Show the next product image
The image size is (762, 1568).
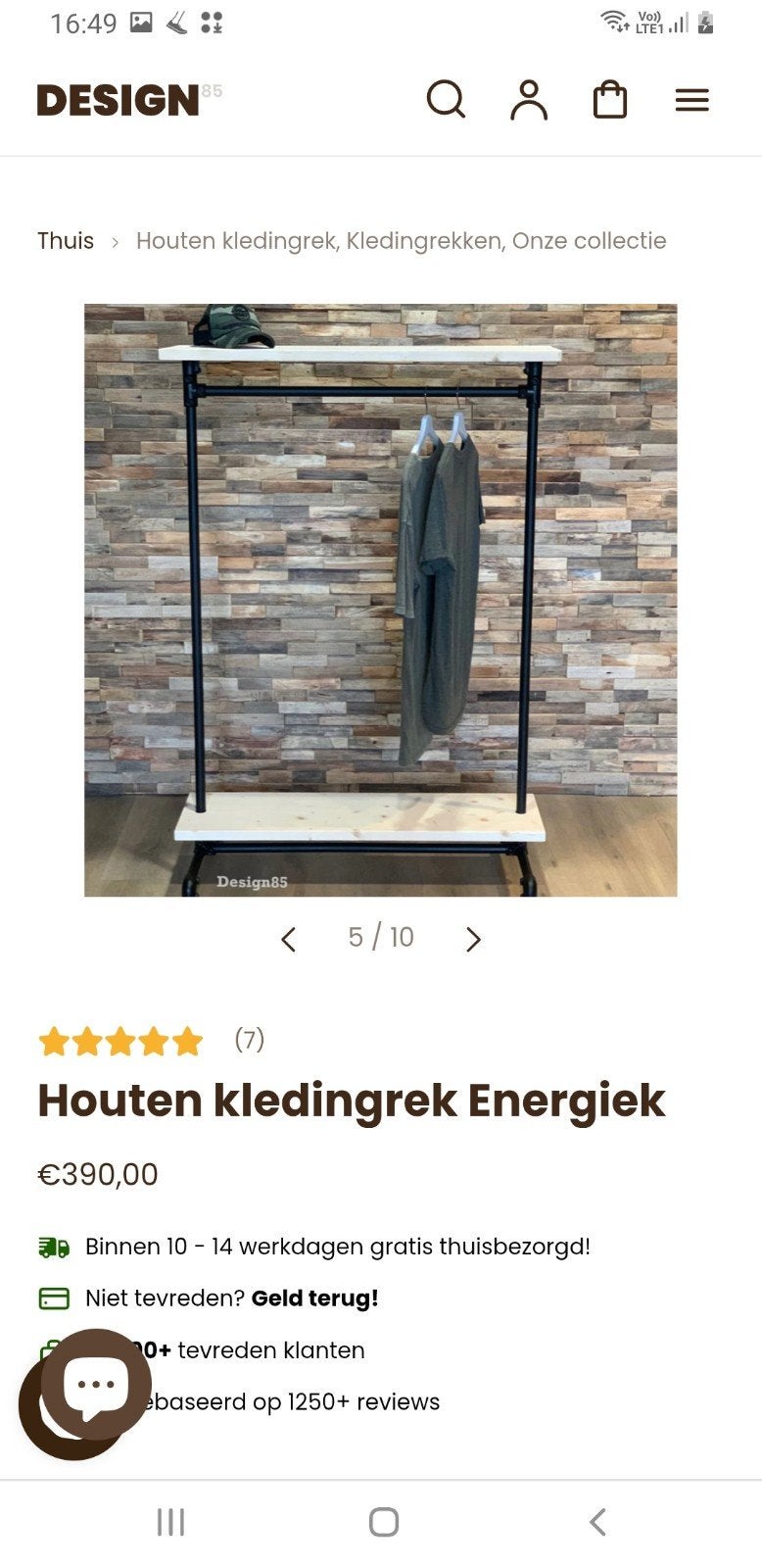473,939
